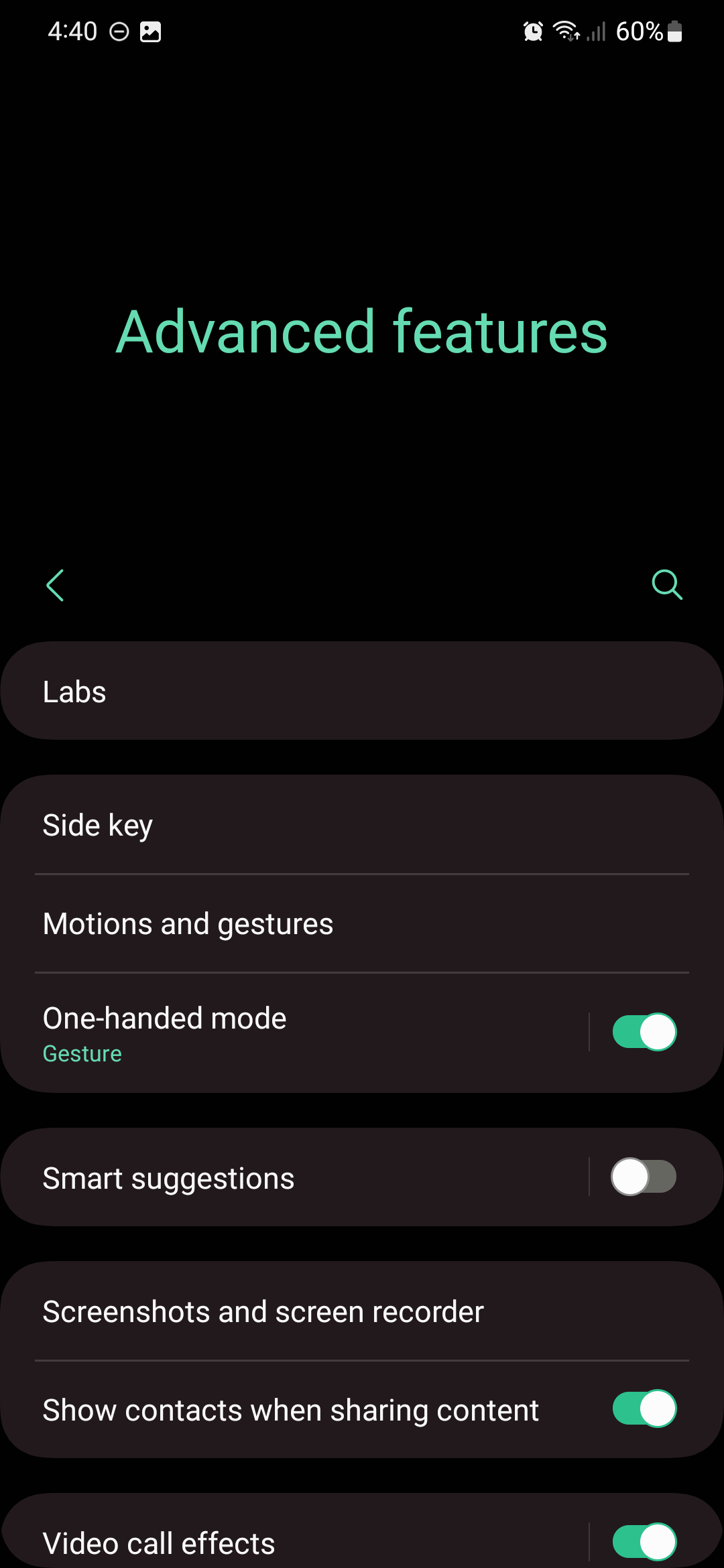Open the search magnifier icon

point(667,585)
